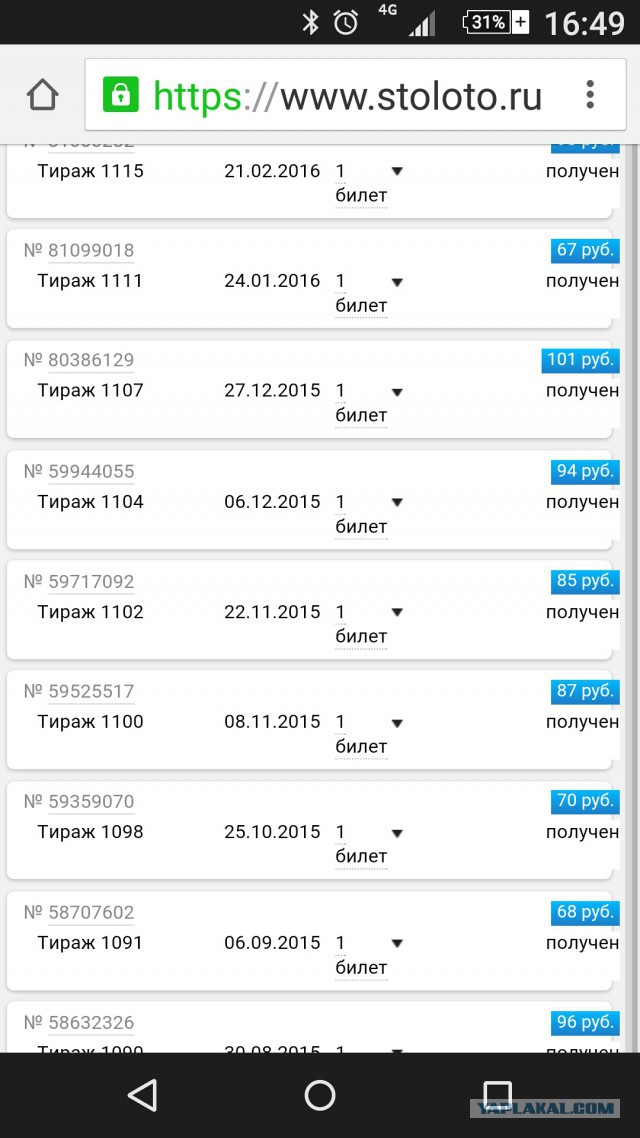This screenshot has height=1138, width=640.
Task: Open ticket number 81099018
Action: click(90, 251)
